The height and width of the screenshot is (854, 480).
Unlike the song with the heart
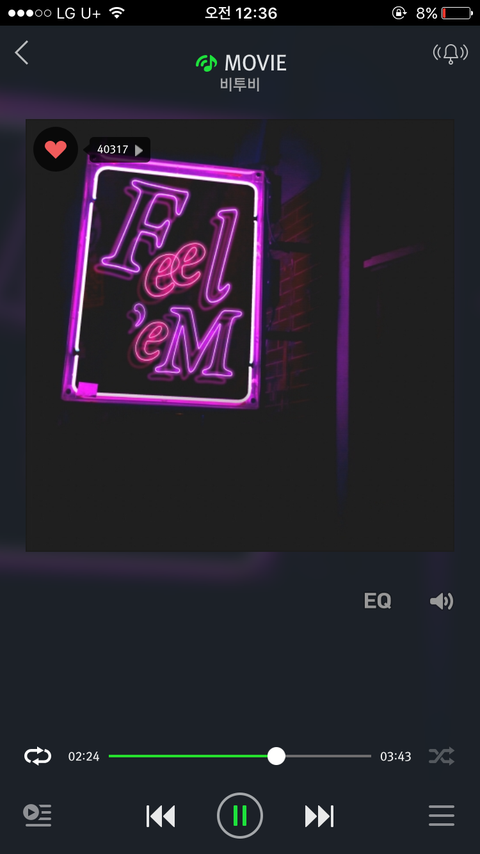(x=56, y=149)
